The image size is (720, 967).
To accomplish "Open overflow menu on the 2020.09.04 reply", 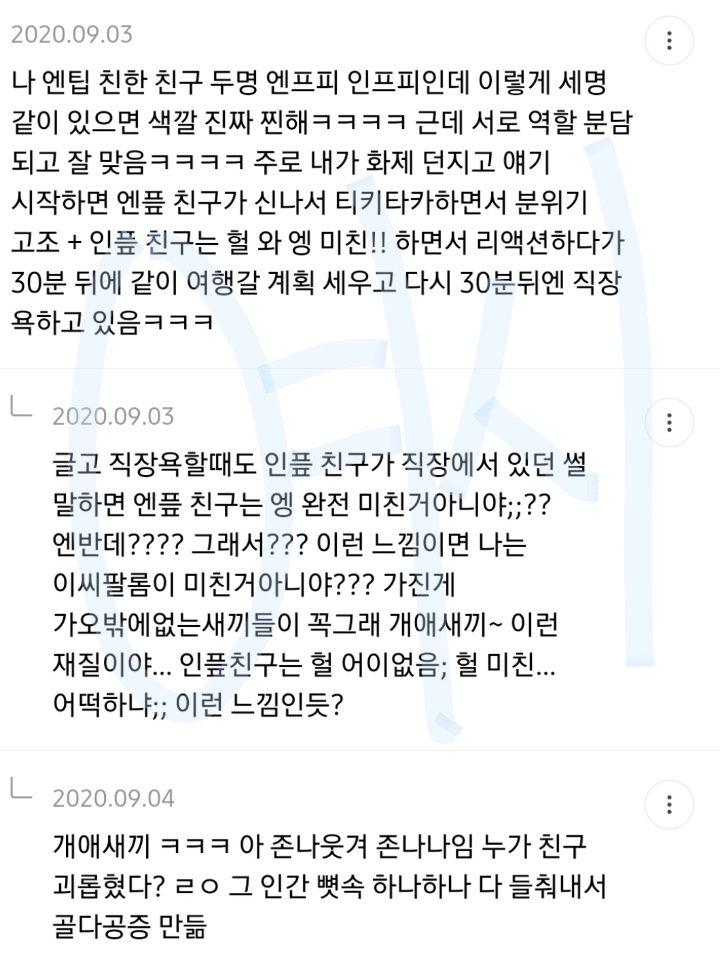I will point(669,803).
